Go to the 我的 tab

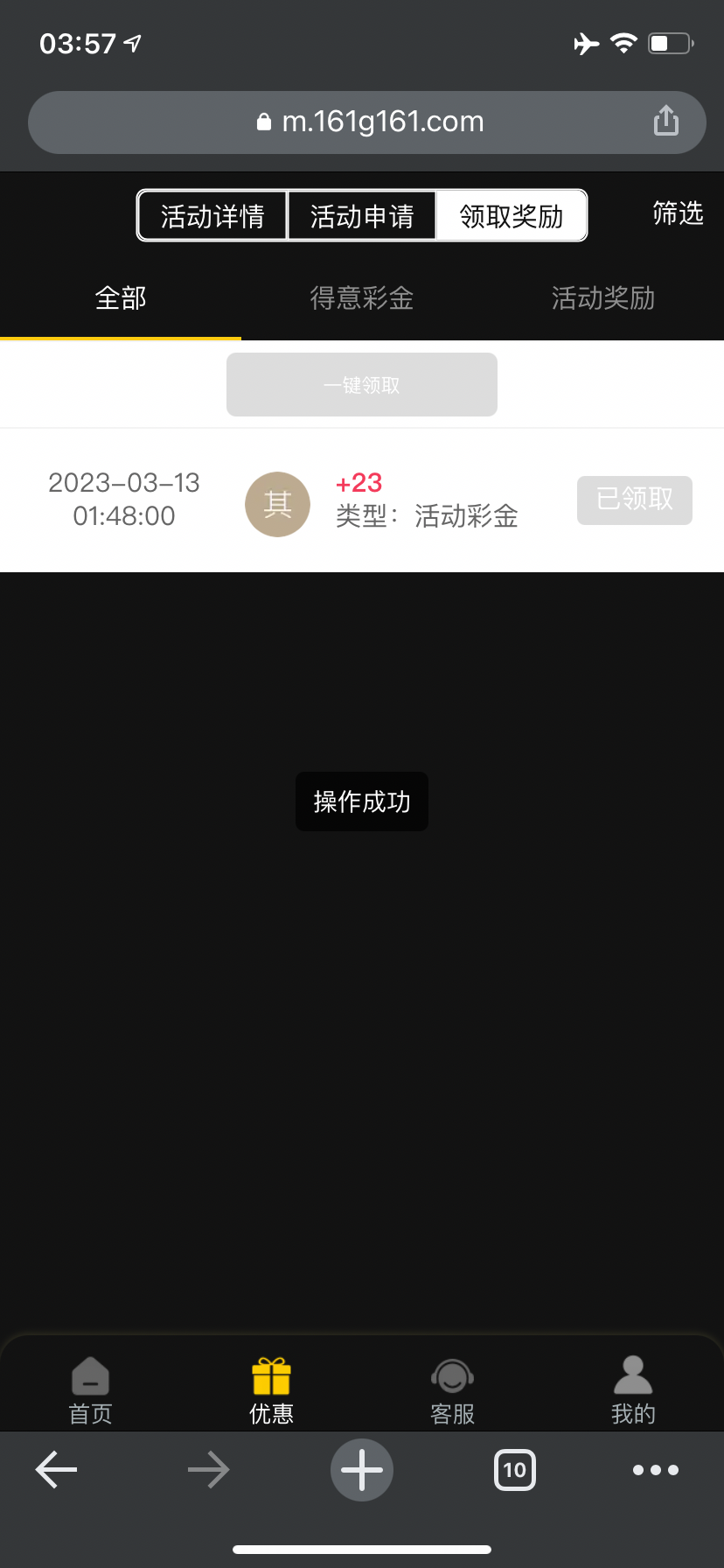tap(633, 1390)
